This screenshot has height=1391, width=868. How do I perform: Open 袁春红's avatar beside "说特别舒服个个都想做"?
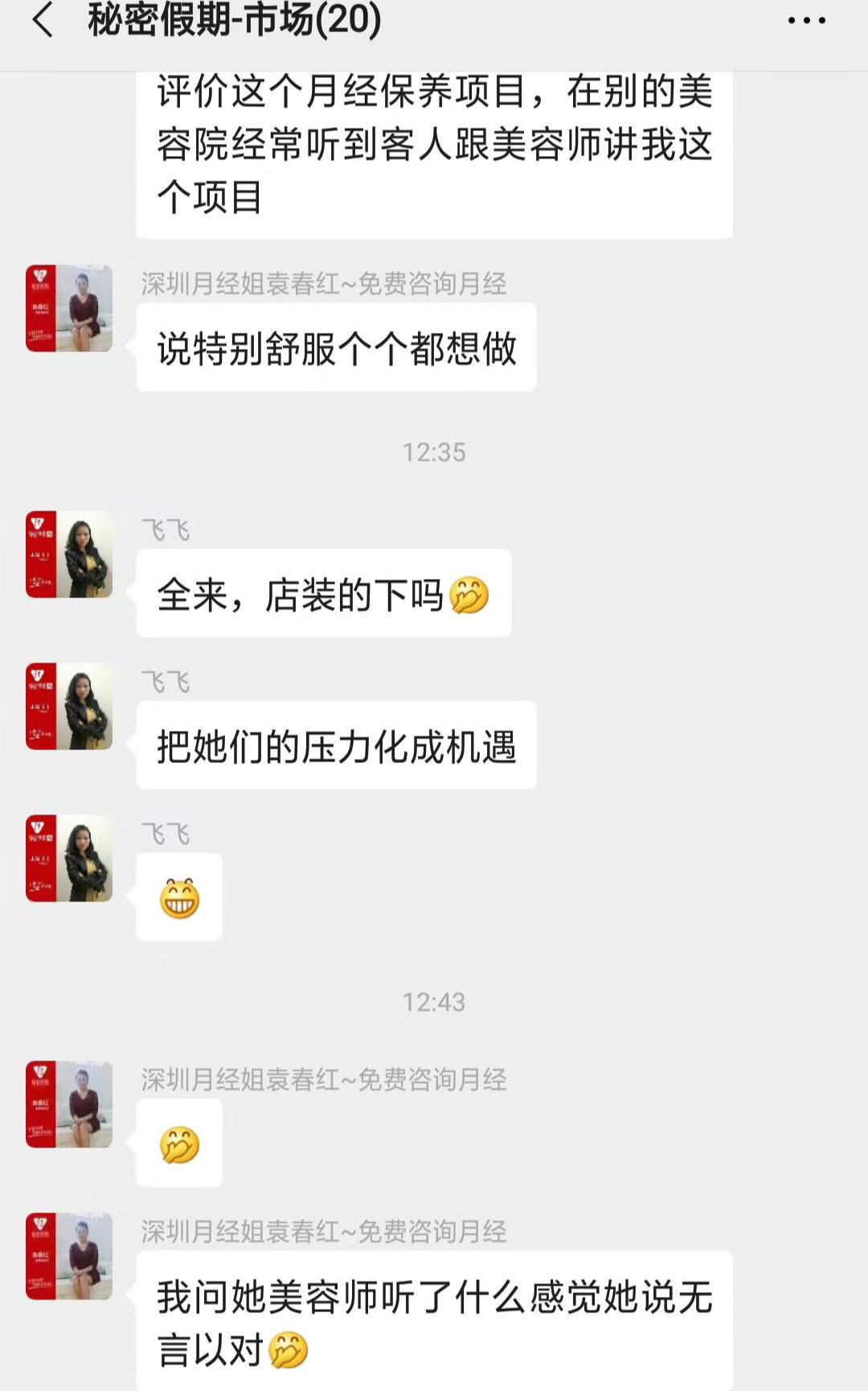(69, 309)
